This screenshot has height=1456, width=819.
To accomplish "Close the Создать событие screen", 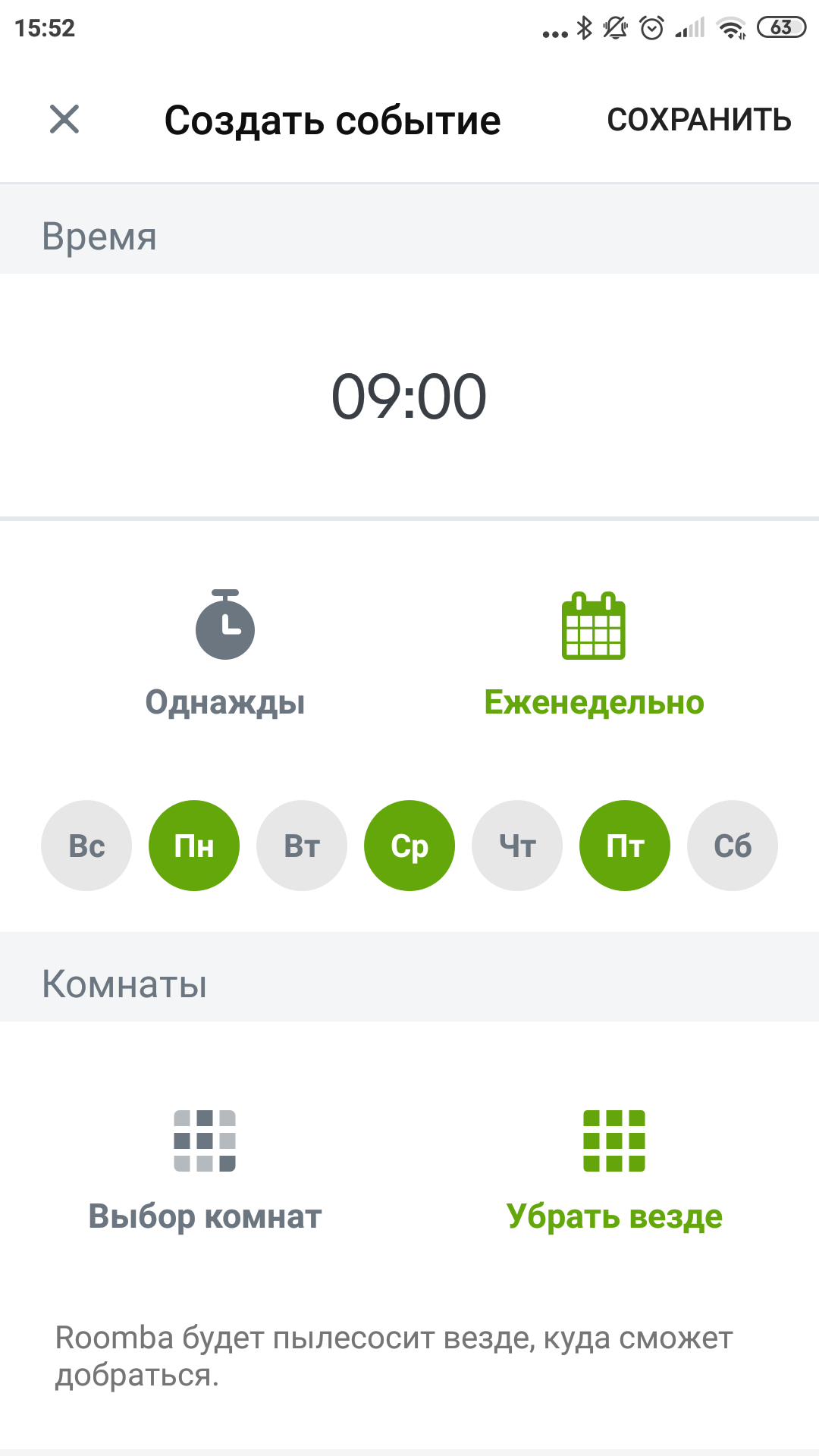I will (x=64, y=119).
